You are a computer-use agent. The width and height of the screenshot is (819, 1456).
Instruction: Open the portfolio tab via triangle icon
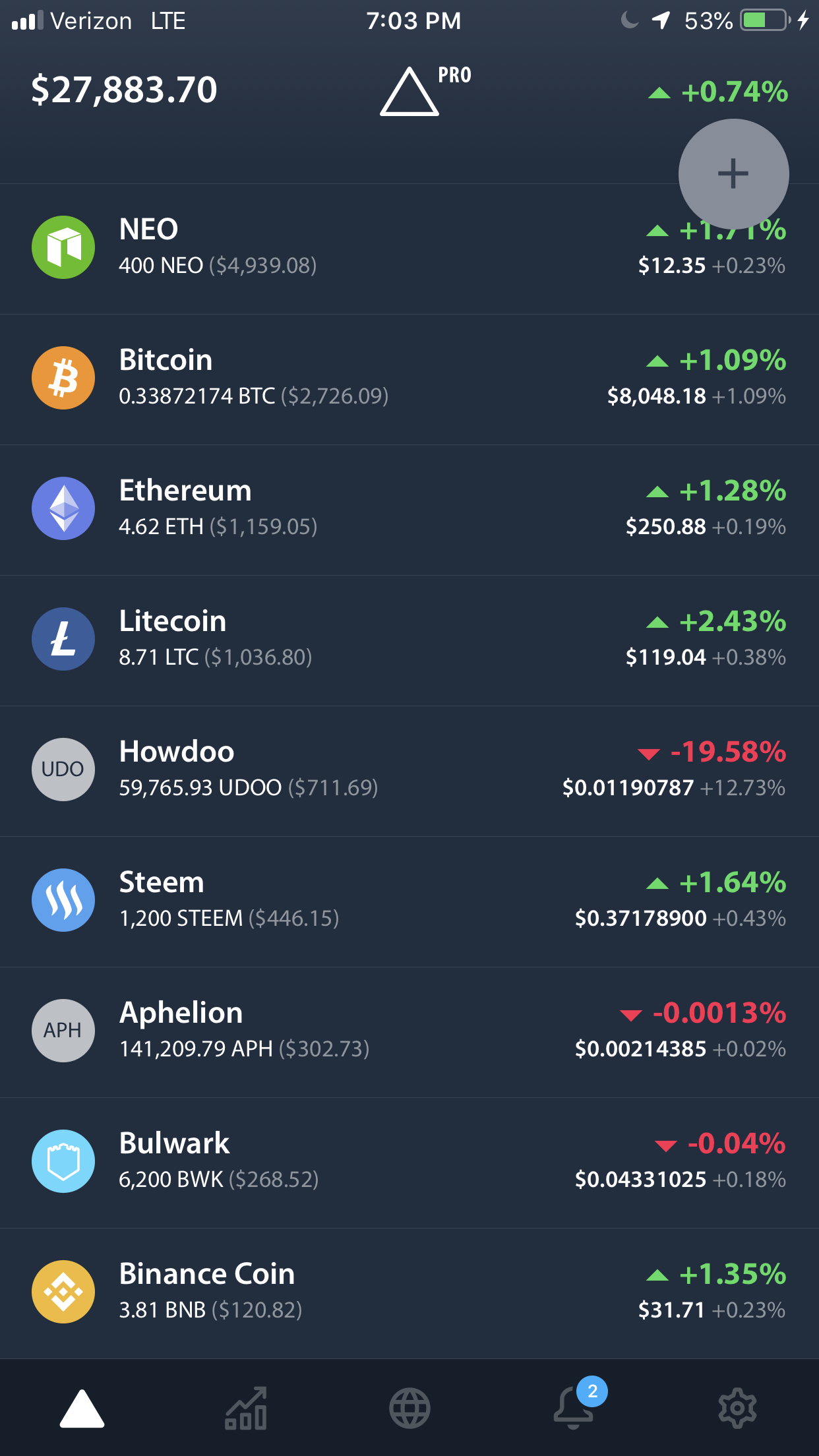[81, 1408]
